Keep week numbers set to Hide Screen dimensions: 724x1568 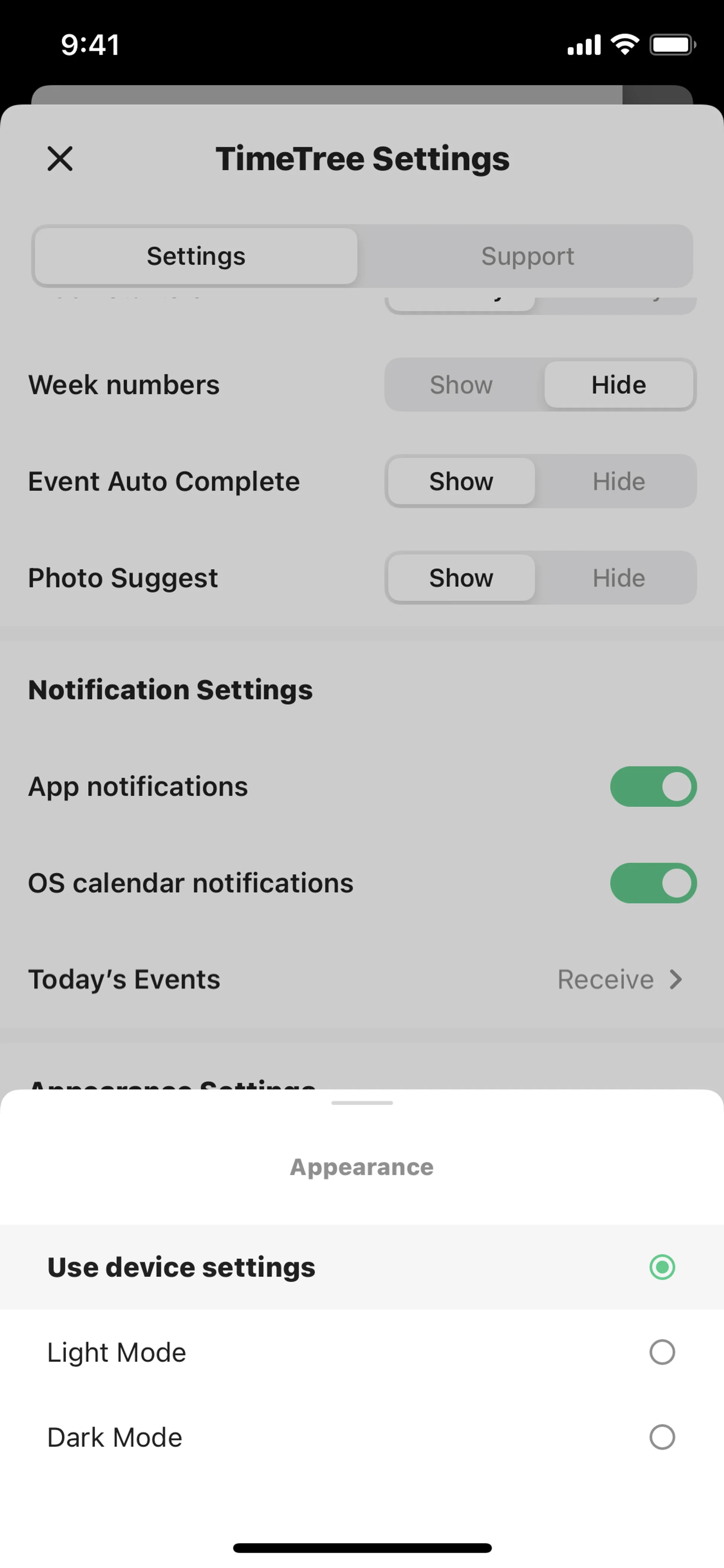click(618, 385)
